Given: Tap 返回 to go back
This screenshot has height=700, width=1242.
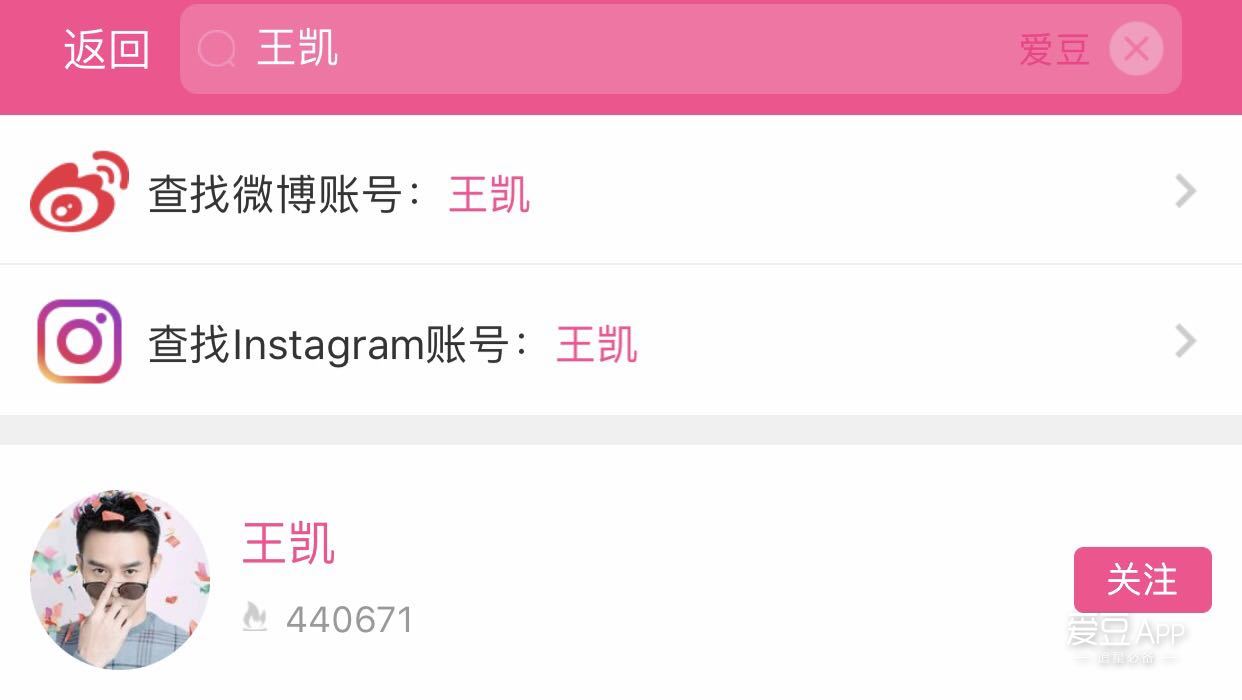Looking at the screenshot, I should 106,49.
